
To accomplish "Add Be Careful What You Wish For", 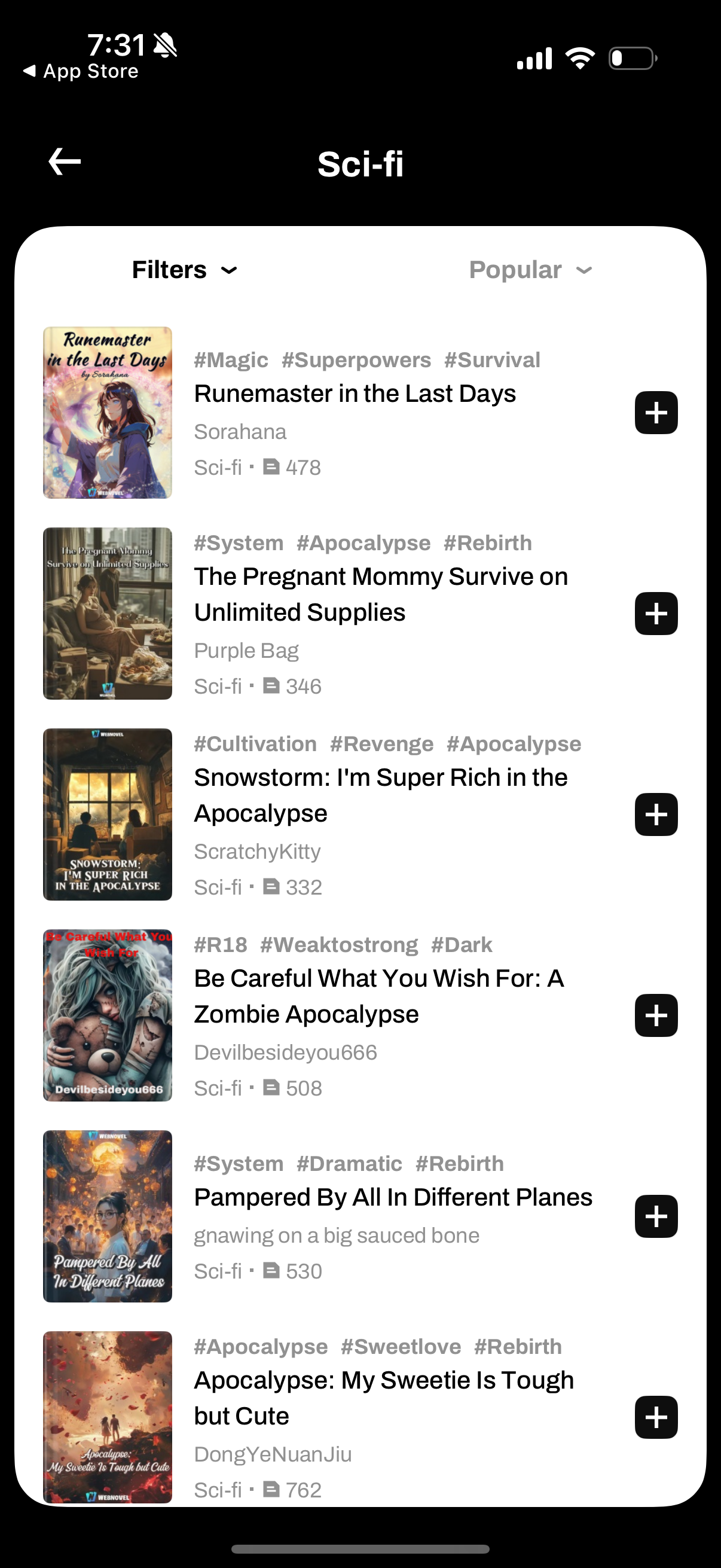I will point(656,1015).
